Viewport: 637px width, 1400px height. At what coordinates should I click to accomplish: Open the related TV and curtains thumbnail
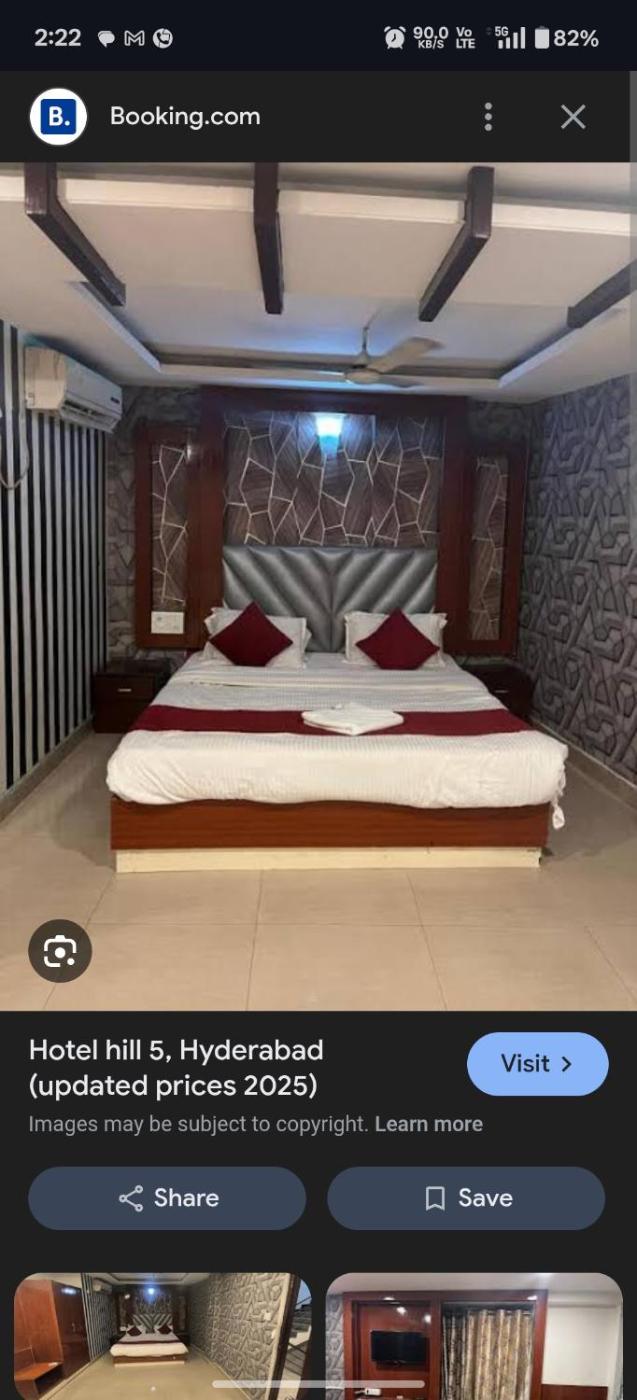[474, 1335]
